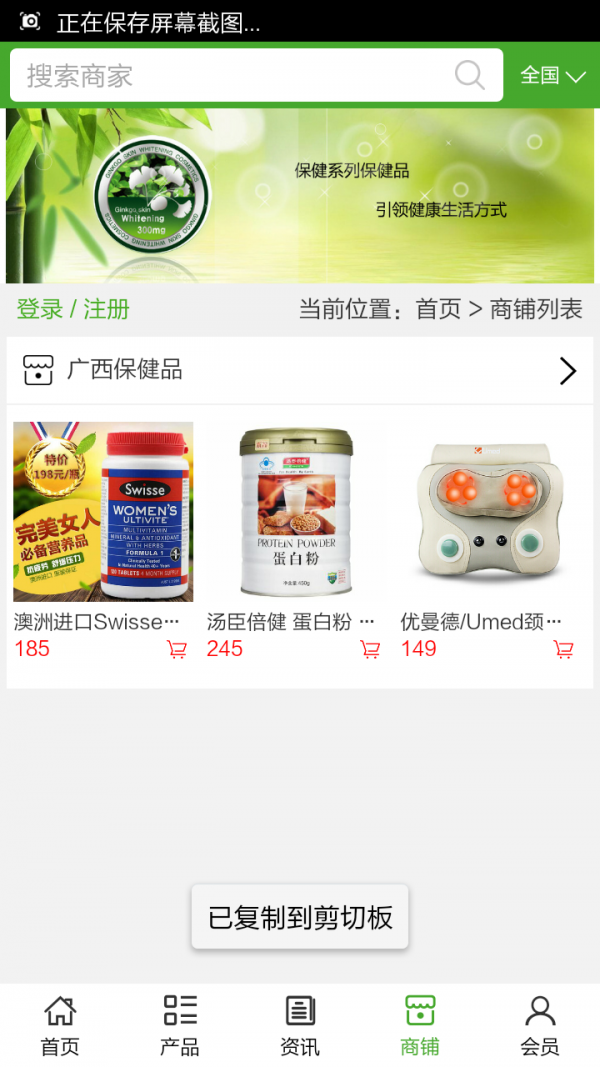This screenshot has width=600, height=1067.
Task: Tap the 搜索商家 search field
Action: click(230, 76)
